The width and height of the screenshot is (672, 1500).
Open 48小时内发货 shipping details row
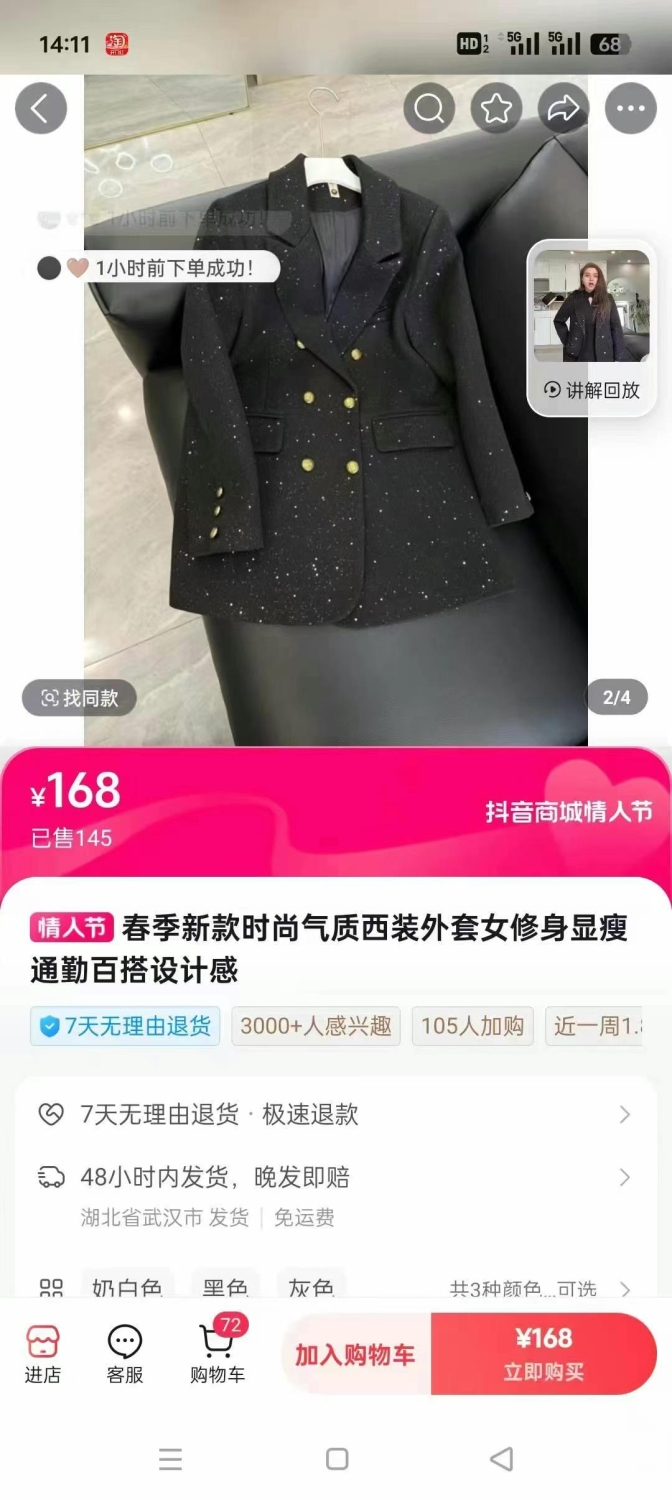(335, 1178)
